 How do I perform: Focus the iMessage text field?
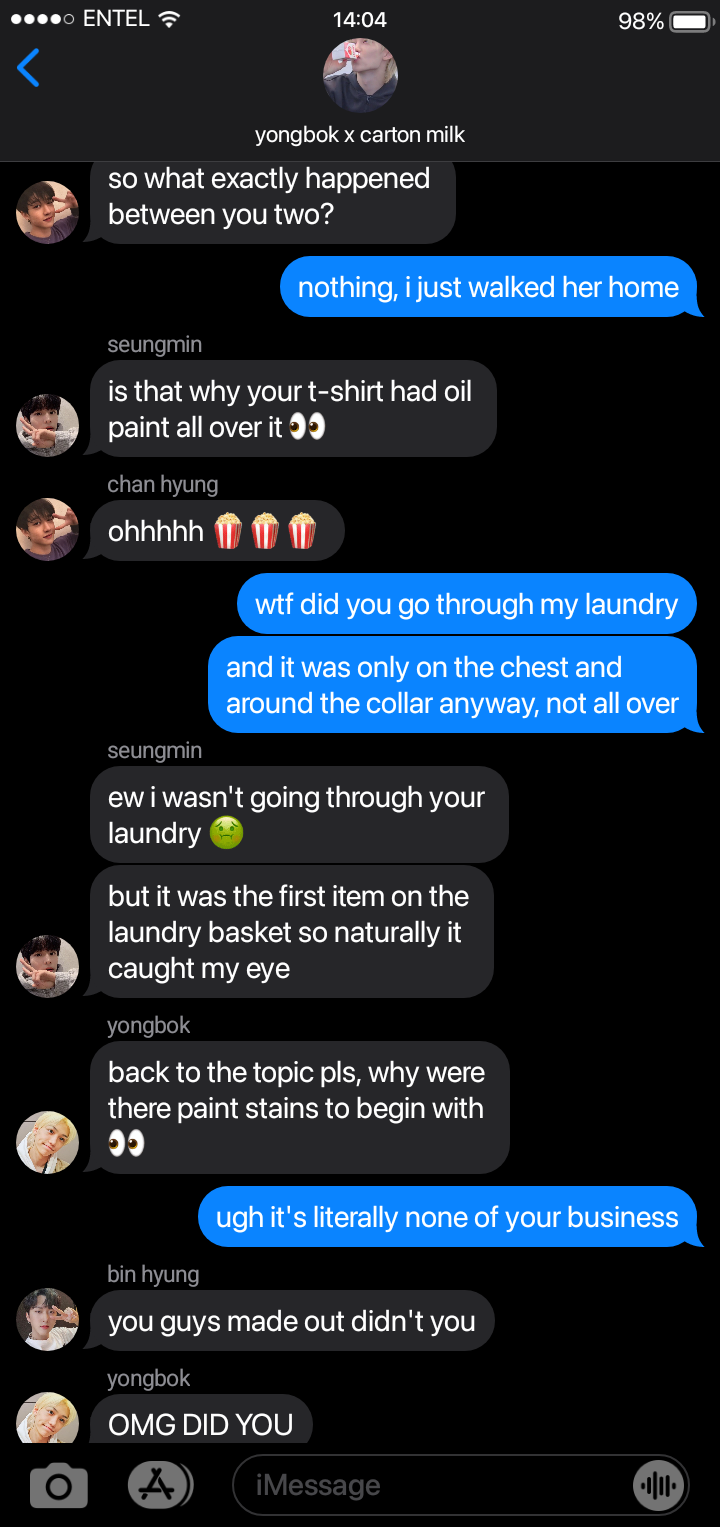coord(430,1486)
